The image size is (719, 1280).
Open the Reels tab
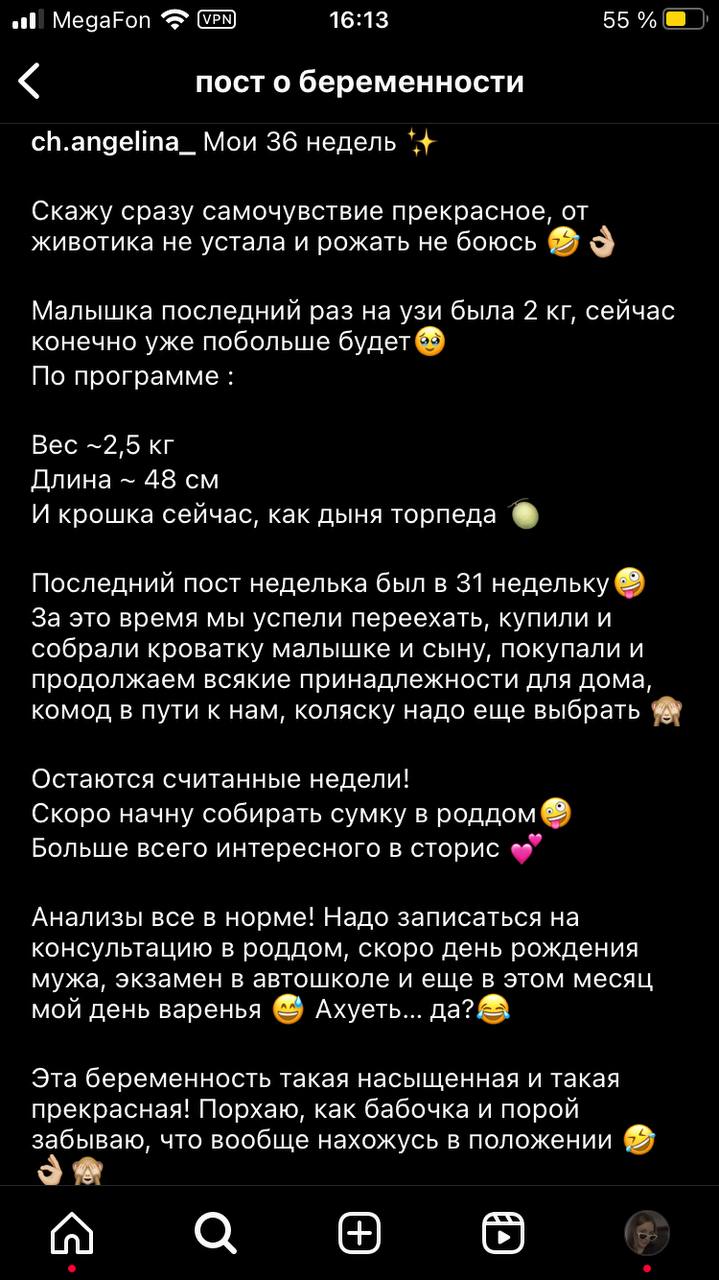tap(503, 1232)
